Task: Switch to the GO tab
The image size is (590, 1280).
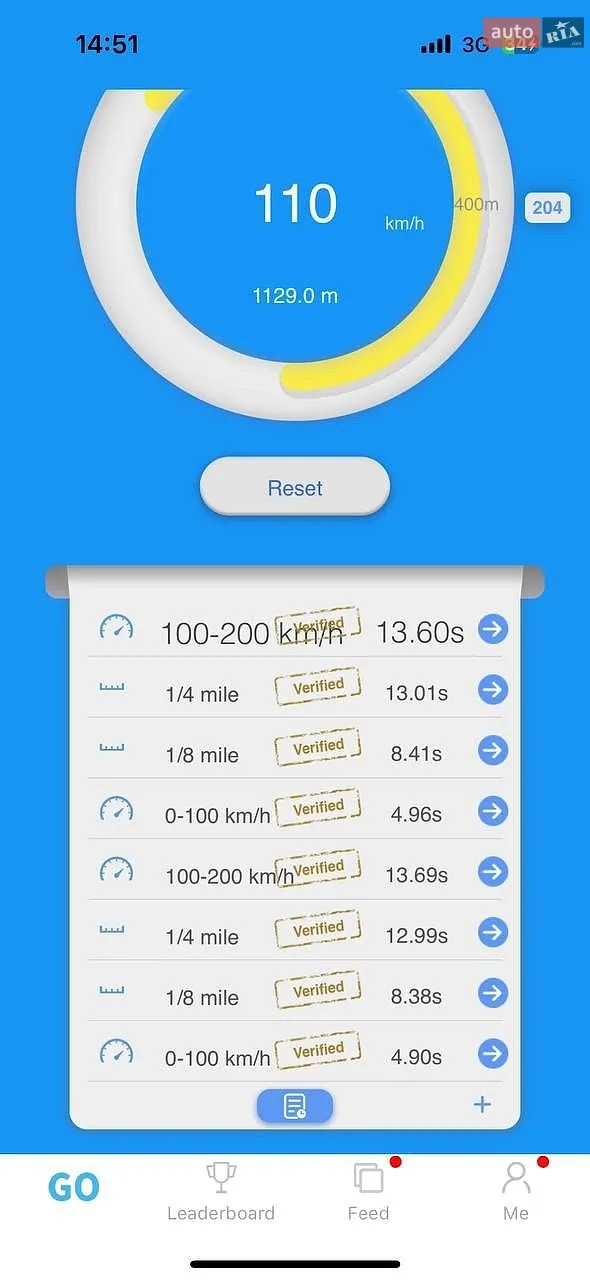Action: pyautogui.click(x=74, y=1188)
